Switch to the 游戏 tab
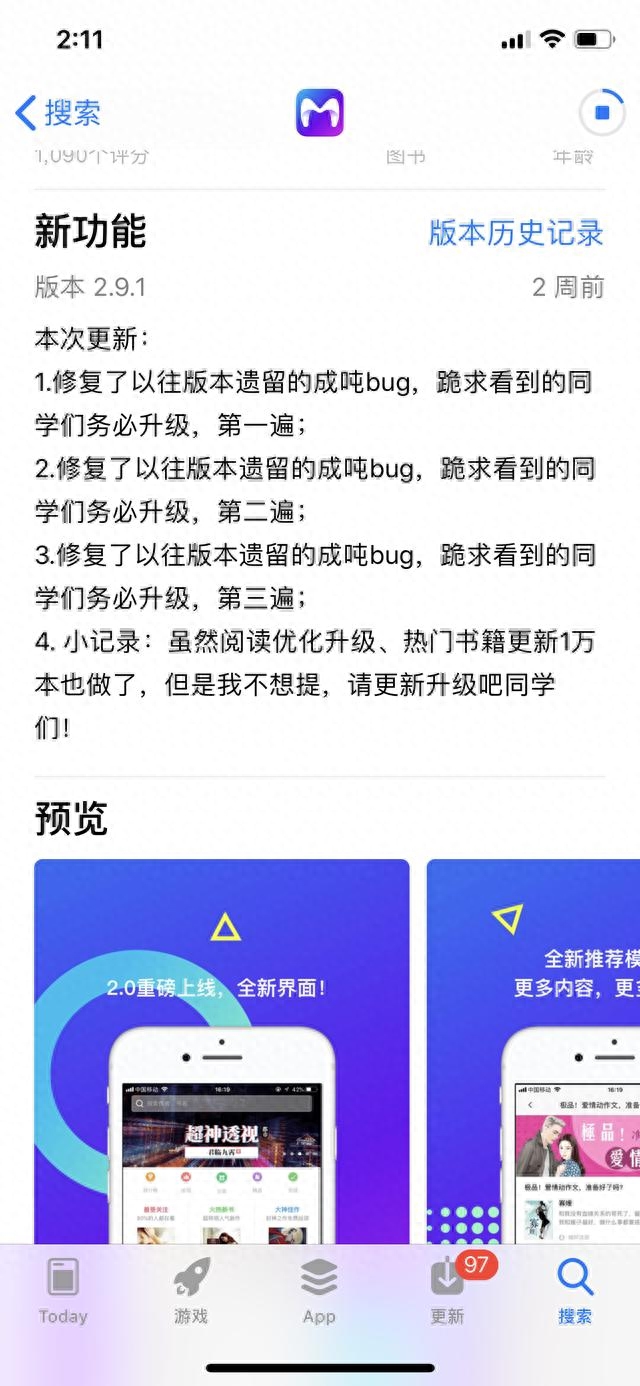Viewport: 640px width, 1386px height. click(x=191, y=1291)
